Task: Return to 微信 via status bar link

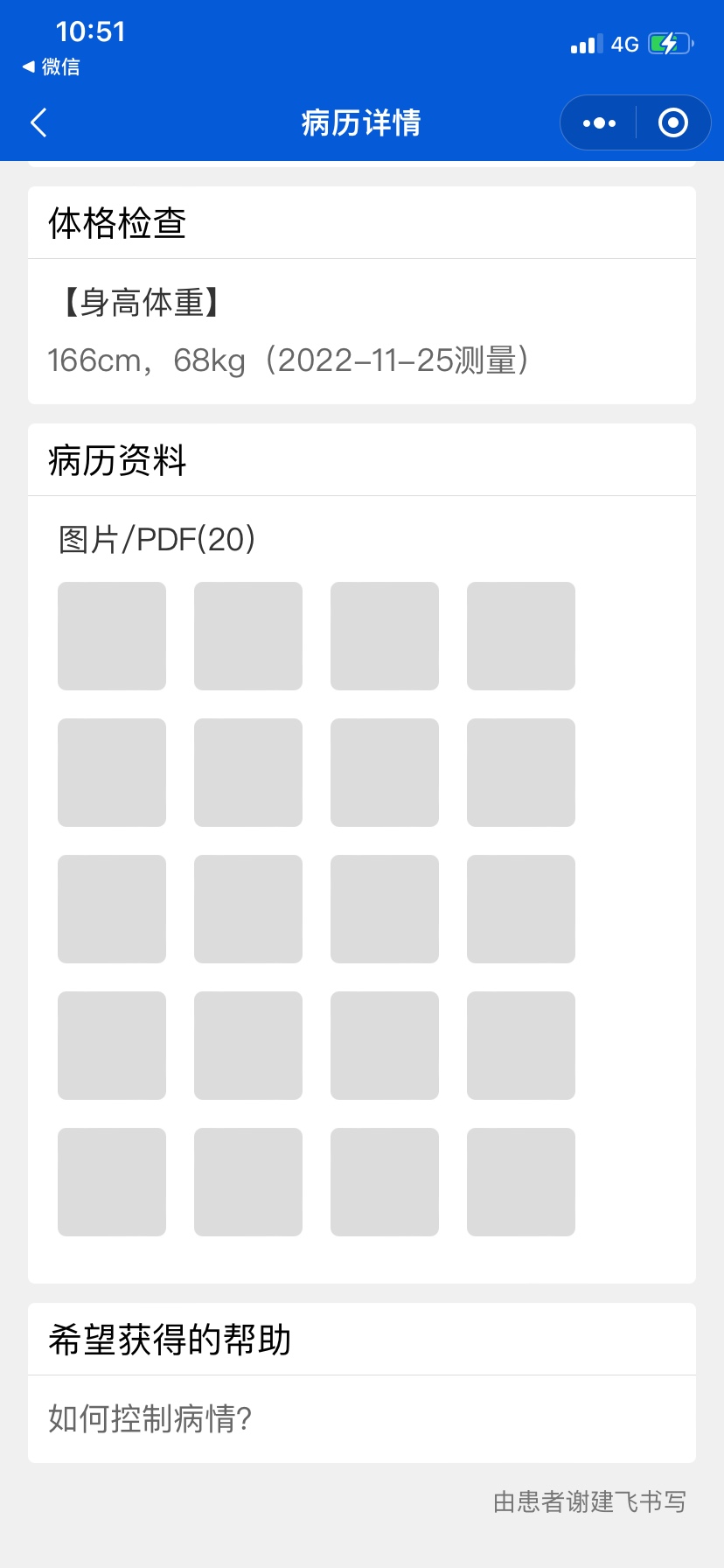Action: 52,66
